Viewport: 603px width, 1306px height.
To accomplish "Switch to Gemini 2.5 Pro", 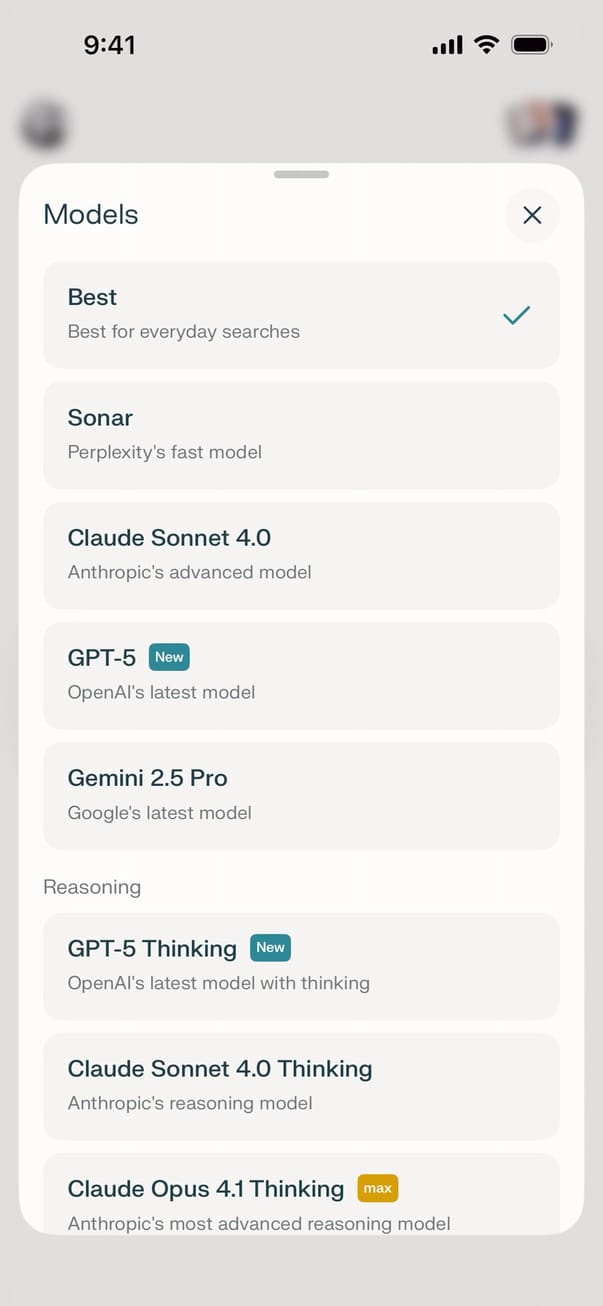I will tap(300, 795).
